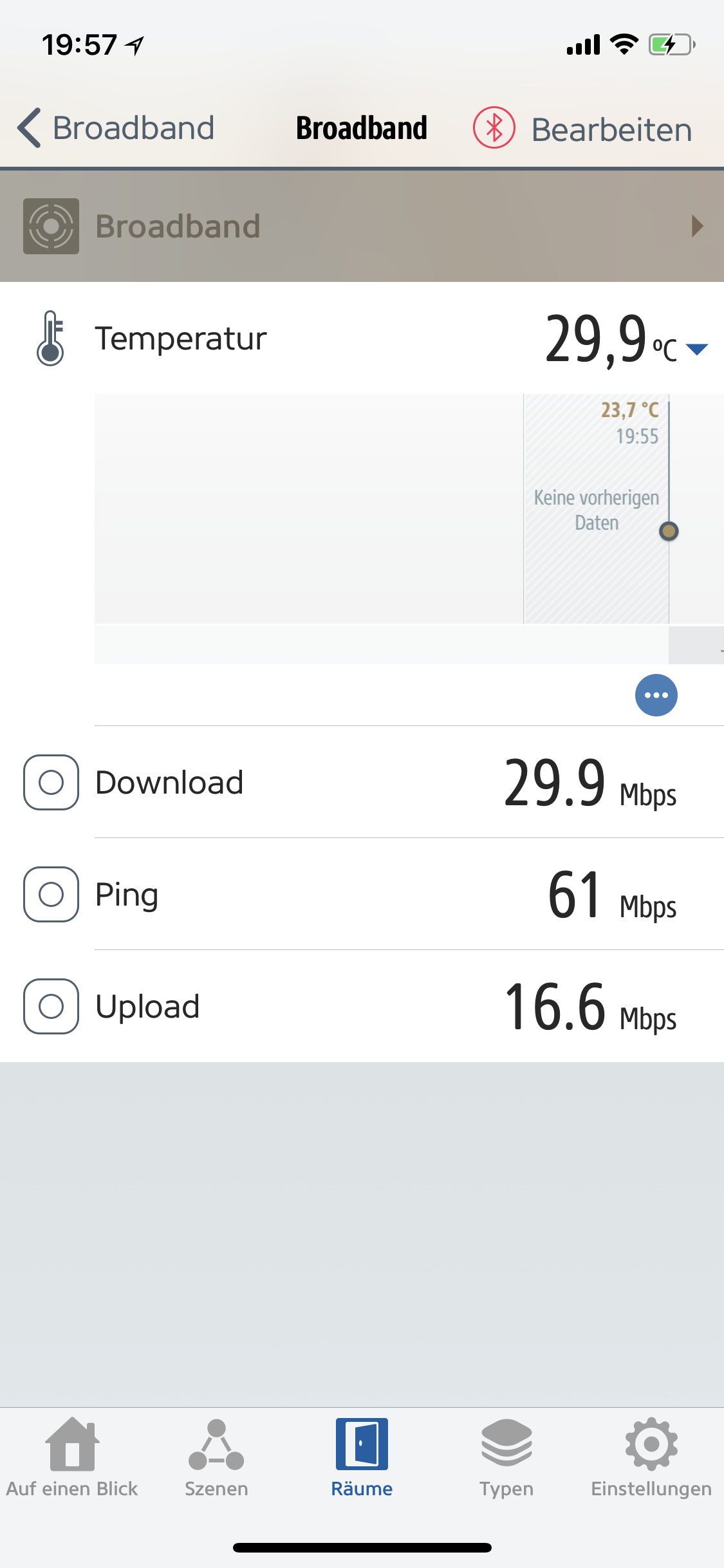Go back to the previous Broadband screen
The width and height of the screenshot is (724, 1568).
pyautogui.click(x=116, y=128)
